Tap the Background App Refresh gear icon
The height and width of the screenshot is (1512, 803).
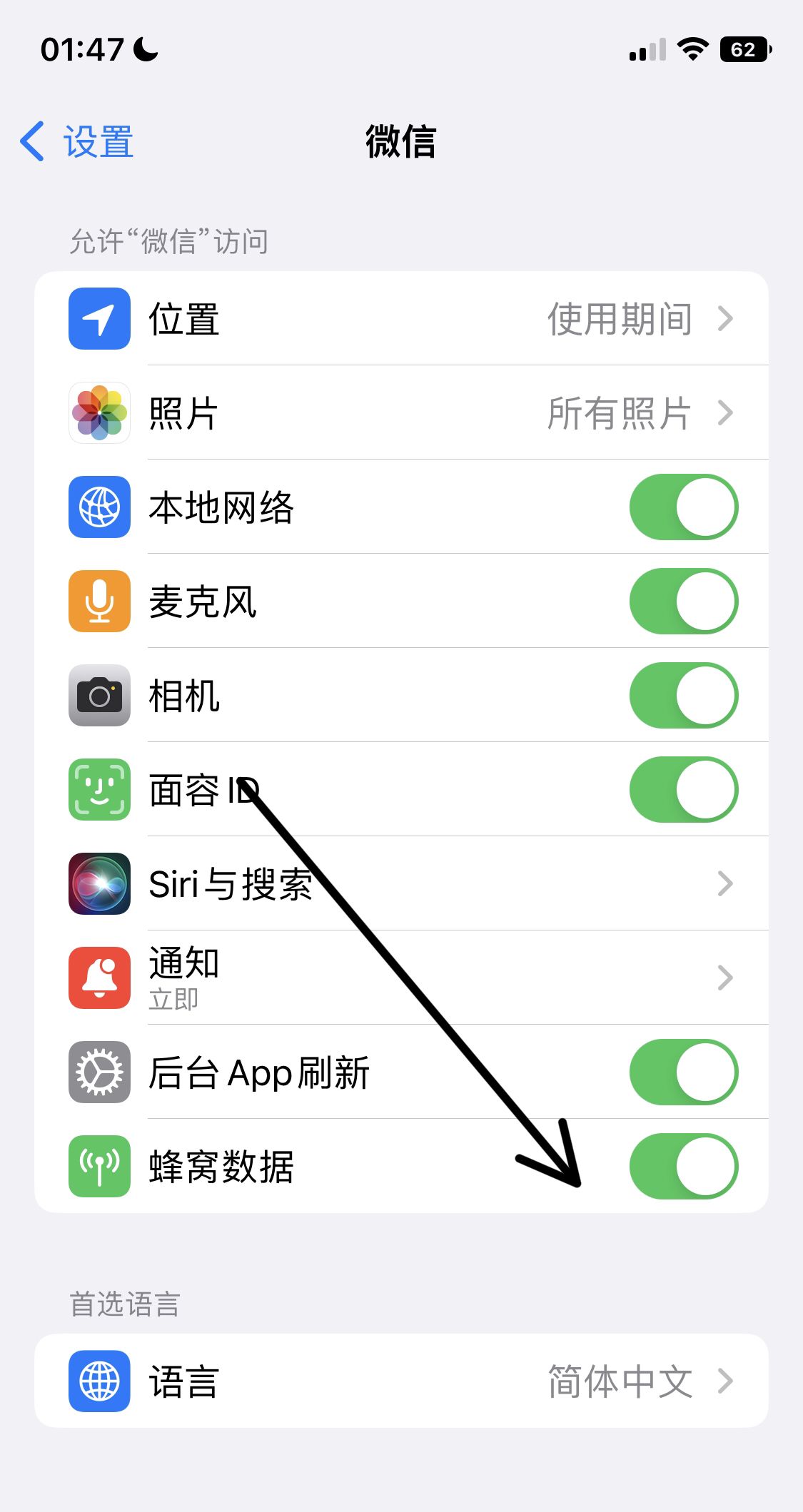click(99, 1072)
